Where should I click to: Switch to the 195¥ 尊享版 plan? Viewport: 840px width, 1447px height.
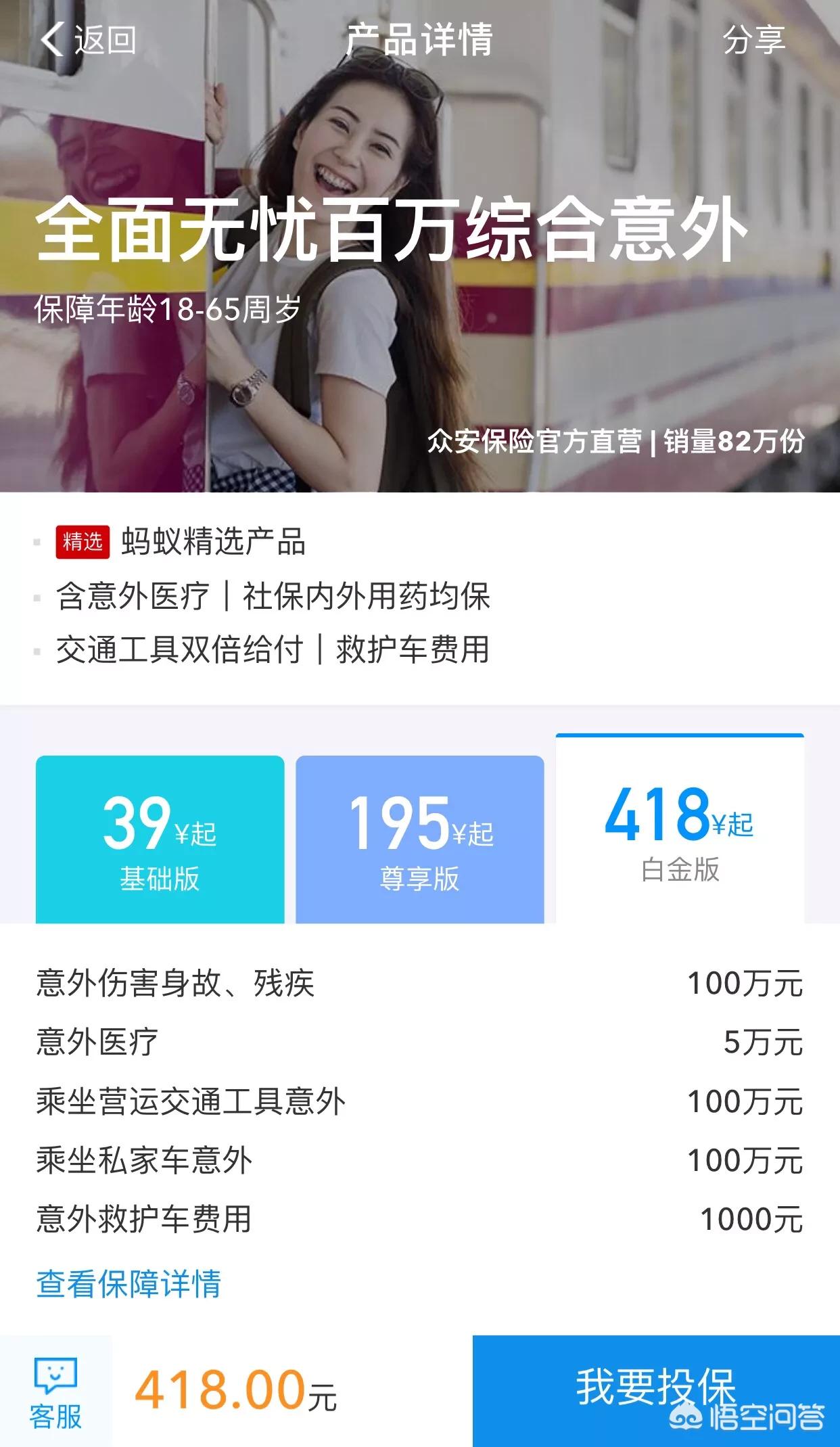[420, 840]
